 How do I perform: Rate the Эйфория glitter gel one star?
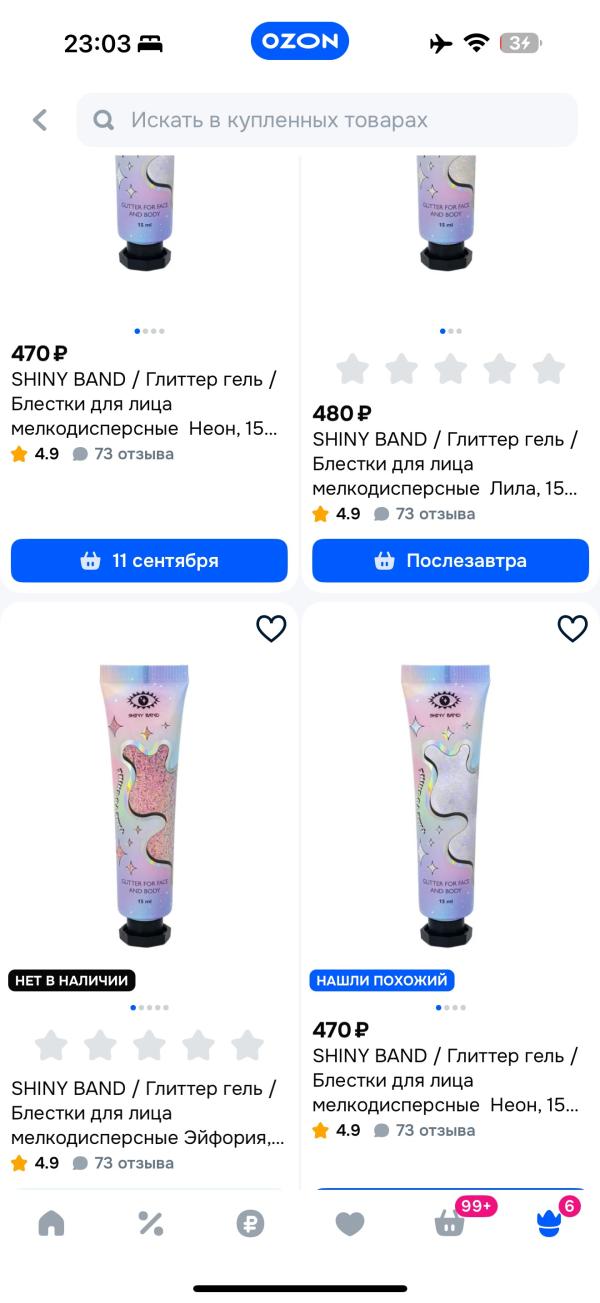51,1046
